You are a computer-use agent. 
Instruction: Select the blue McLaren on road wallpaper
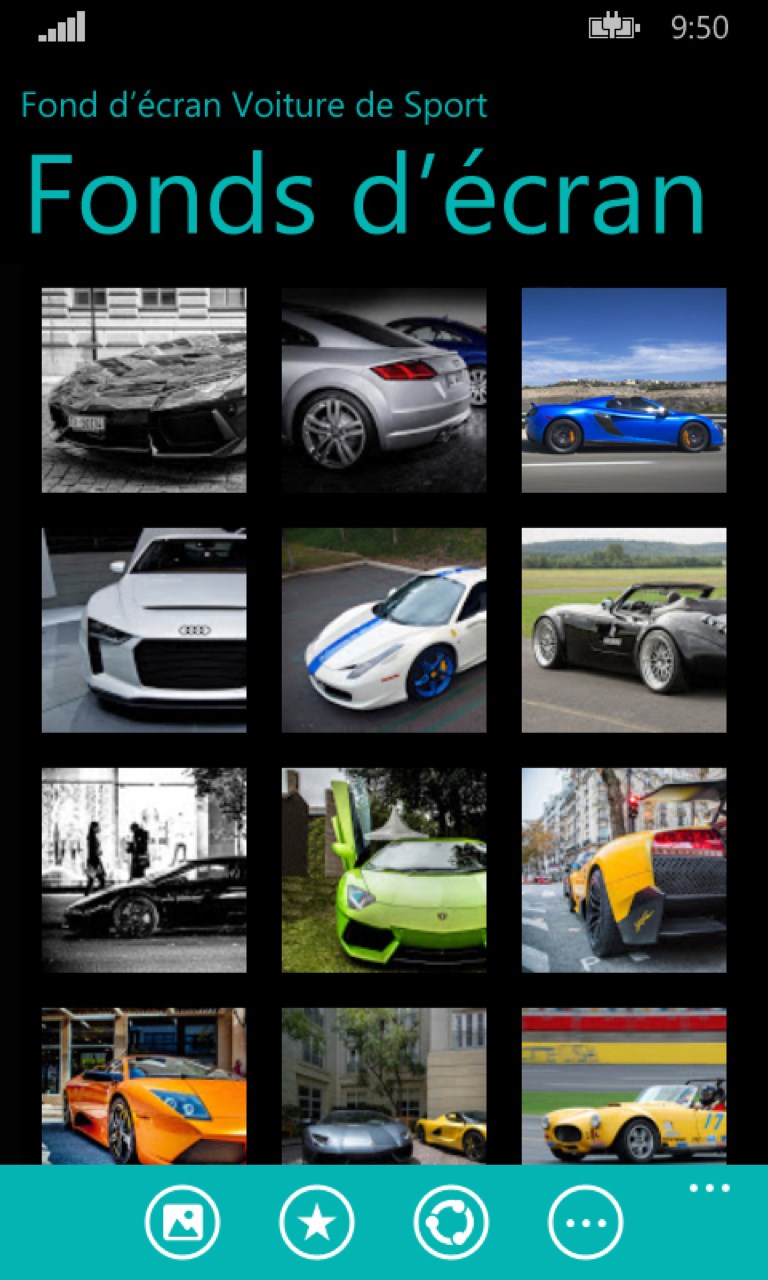click(624, 390)
